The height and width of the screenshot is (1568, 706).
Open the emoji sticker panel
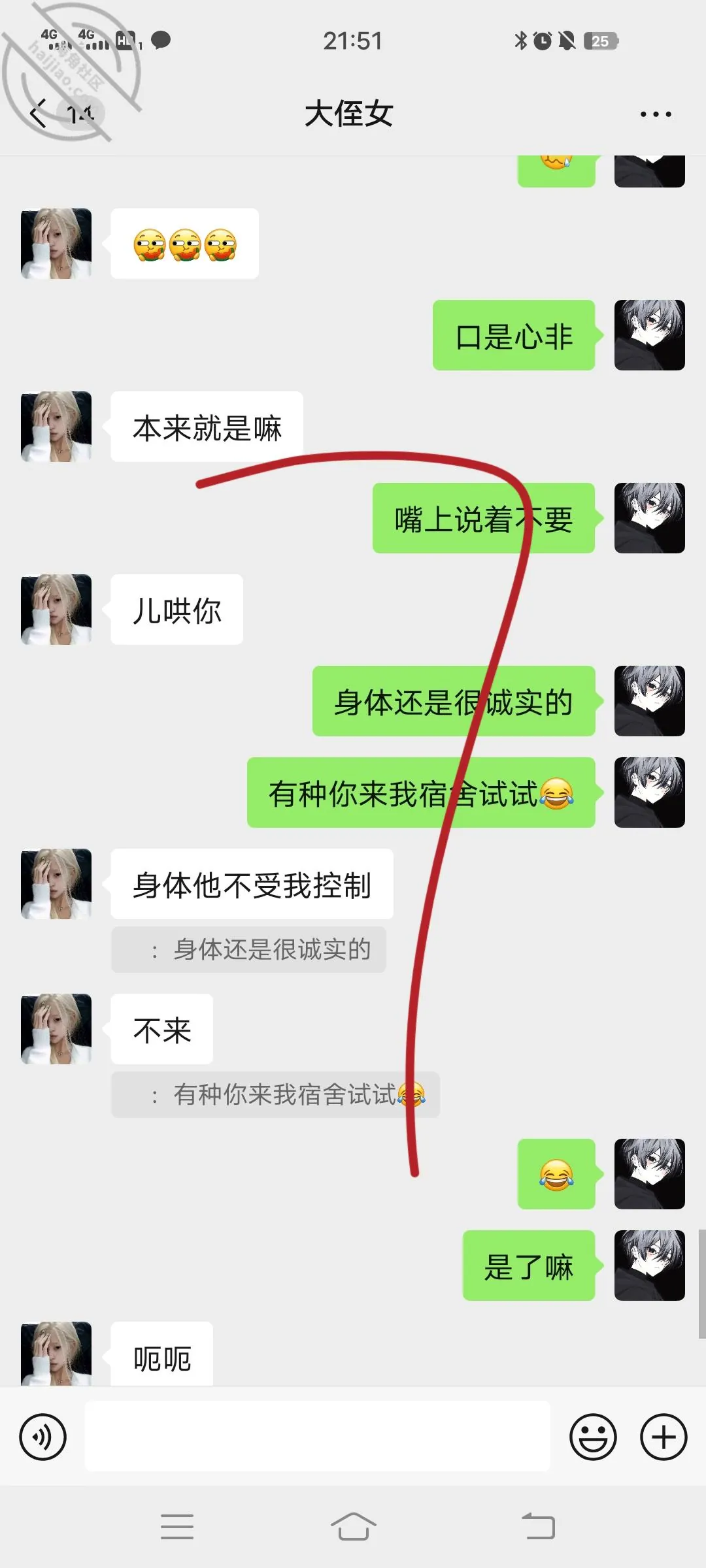pyautogui.click(x=593, y=1437)
